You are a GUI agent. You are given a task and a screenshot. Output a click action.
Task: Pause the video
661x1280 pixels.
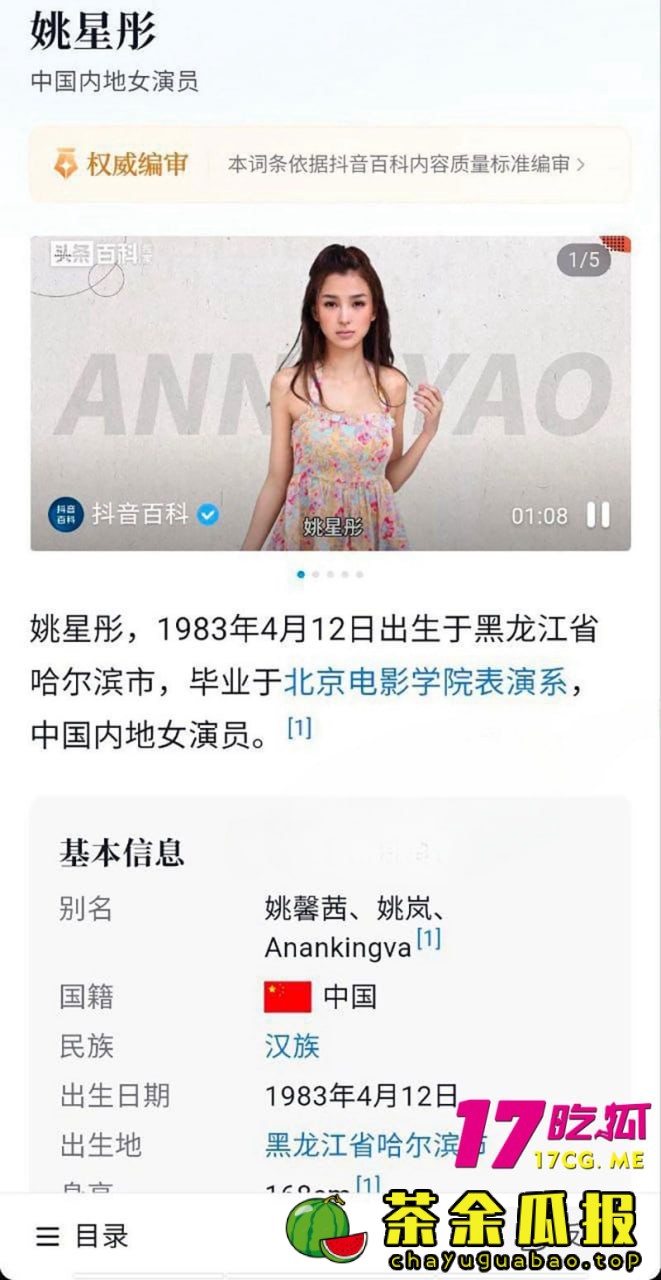[598, 515]
